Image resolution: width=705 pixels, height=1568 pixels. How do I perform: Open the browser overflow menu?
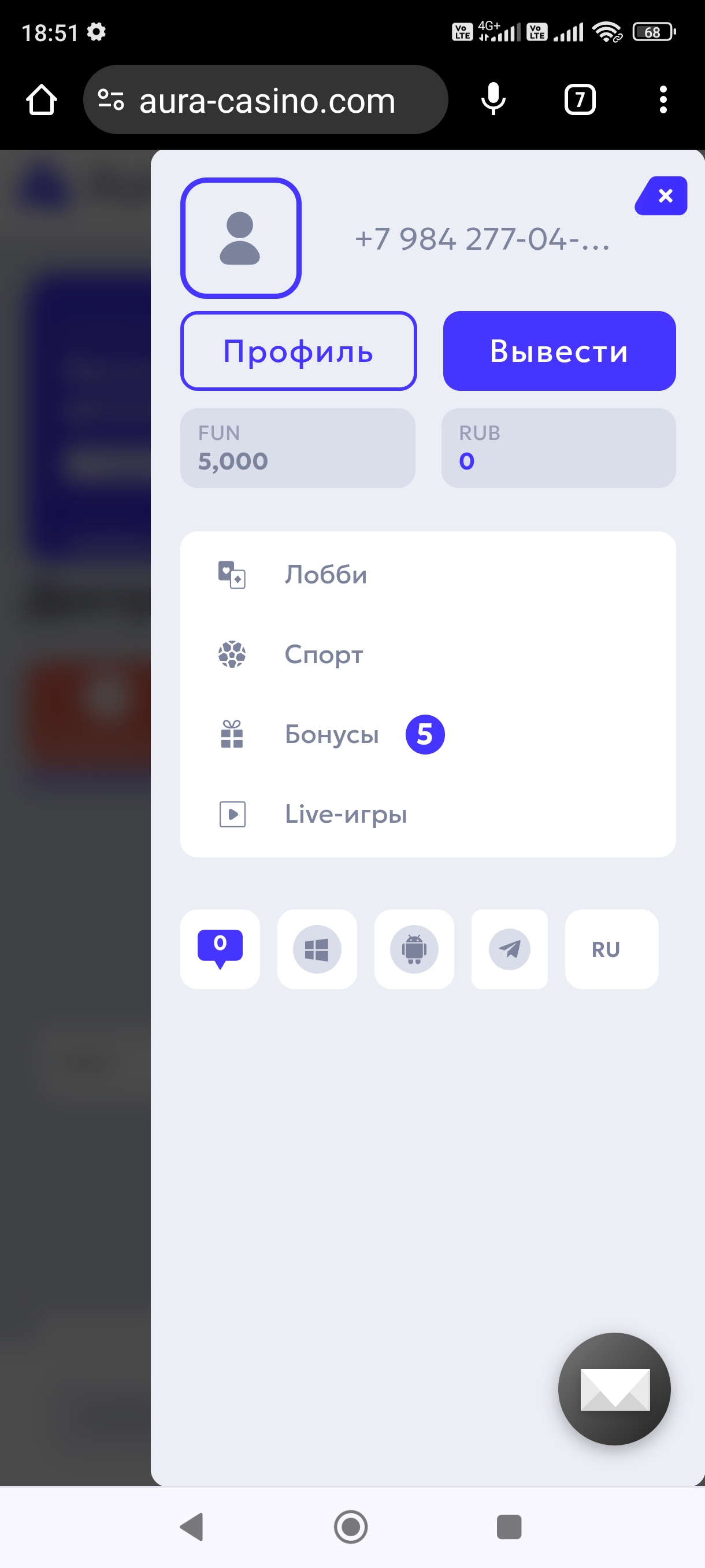coord(663,100)
